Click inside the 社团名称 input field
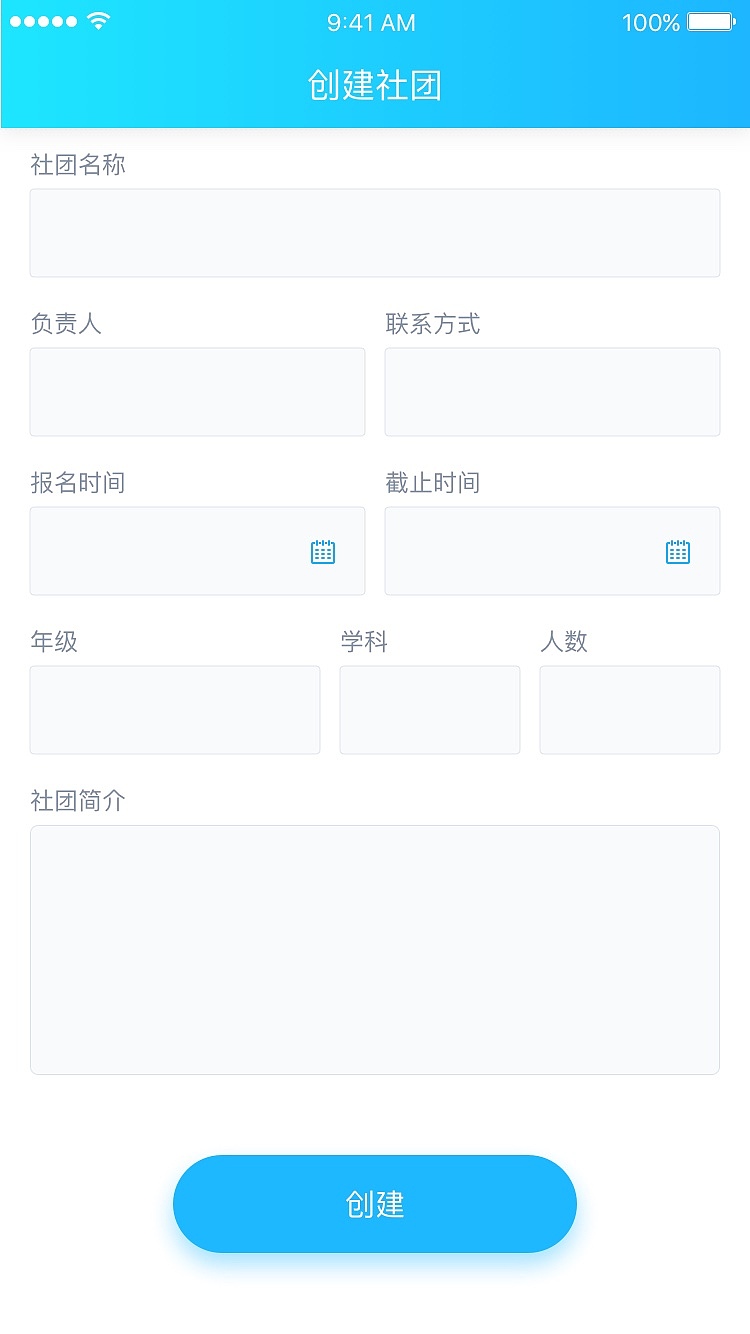Screen dimensions: 750x1334 tap(375, 232)
